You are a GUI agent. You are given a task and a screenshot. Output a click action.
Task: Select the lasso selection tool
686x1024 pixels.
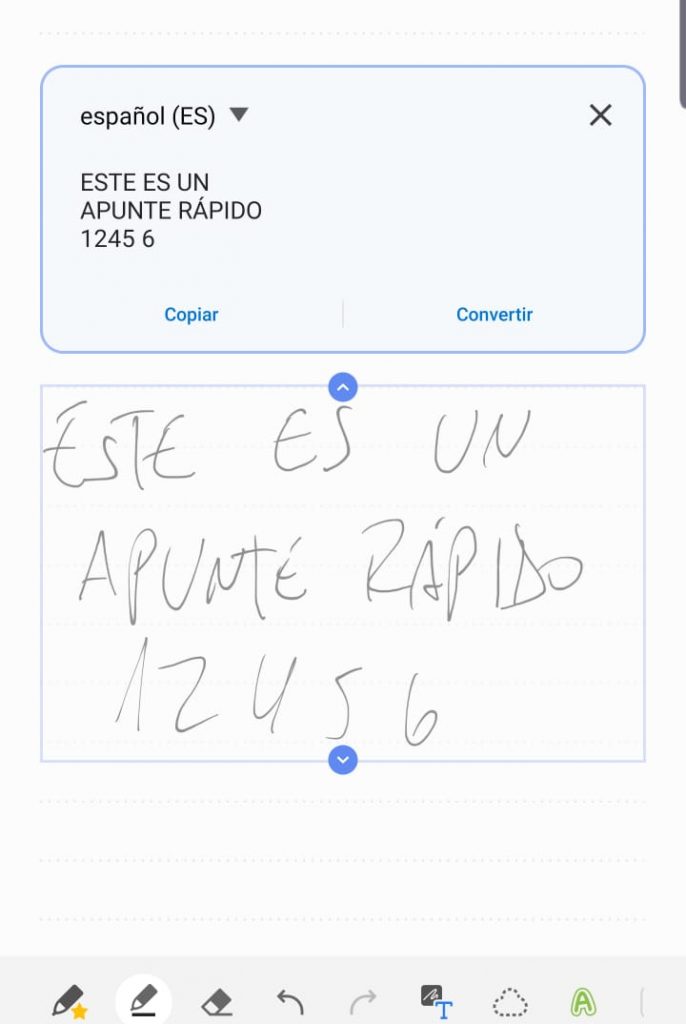pyautogui.click(x=510, y=1001)
